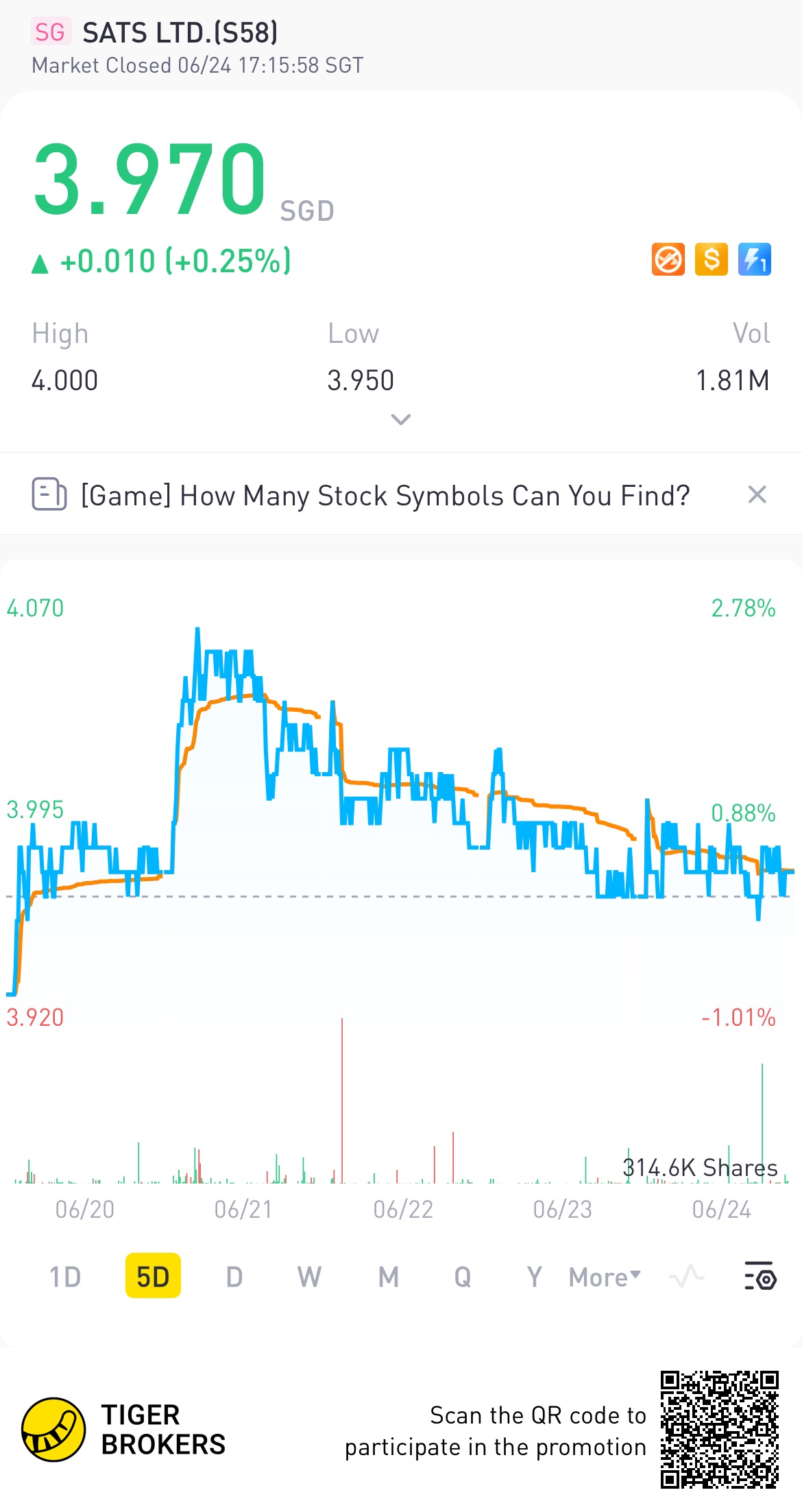
Task: Select the 5D chart period
Action: (x=153, y=1277)
